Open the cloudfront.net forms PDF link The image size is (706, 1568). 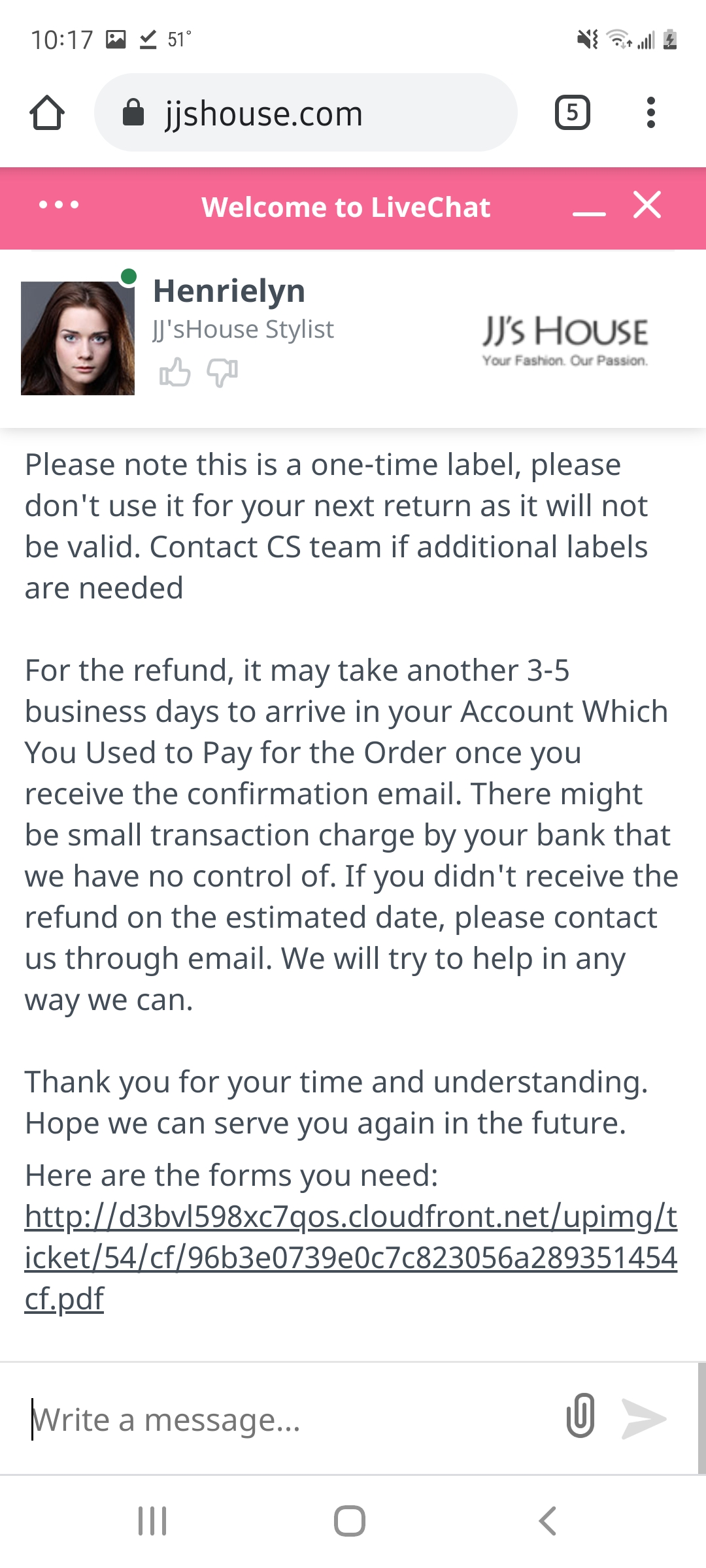[350, 1257]
